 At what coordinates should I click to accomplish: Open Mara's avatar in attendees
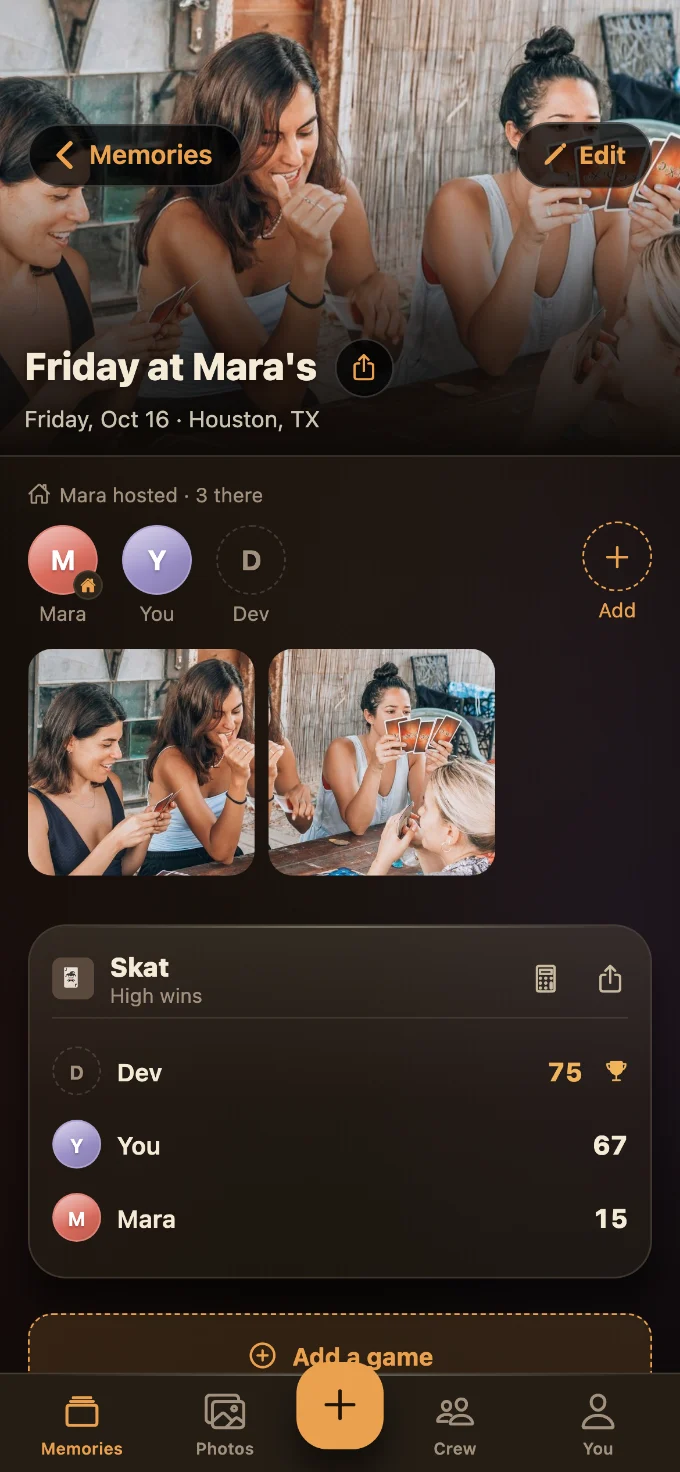pos(63,560)
